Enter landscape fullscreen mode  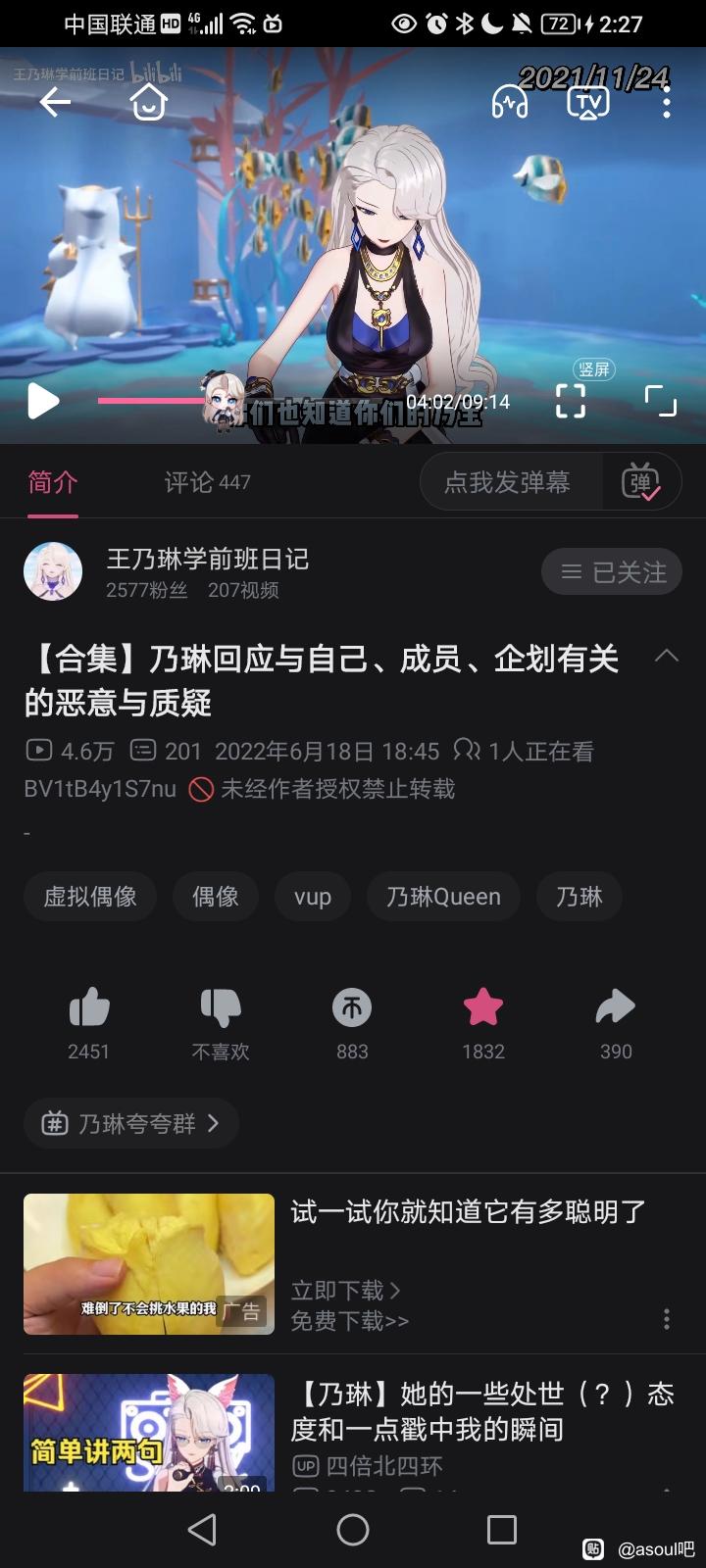(x=660, y=401)
